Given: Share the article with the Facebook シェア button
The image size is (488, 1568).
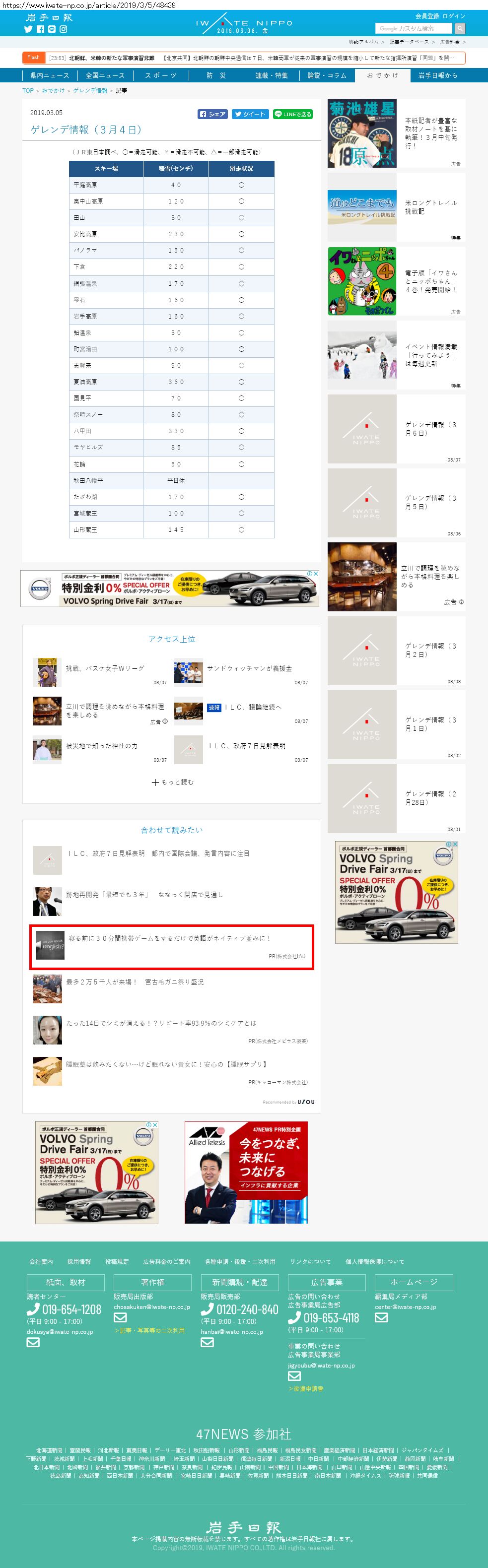Looking at the screenshot, I should tap(212, 114).
